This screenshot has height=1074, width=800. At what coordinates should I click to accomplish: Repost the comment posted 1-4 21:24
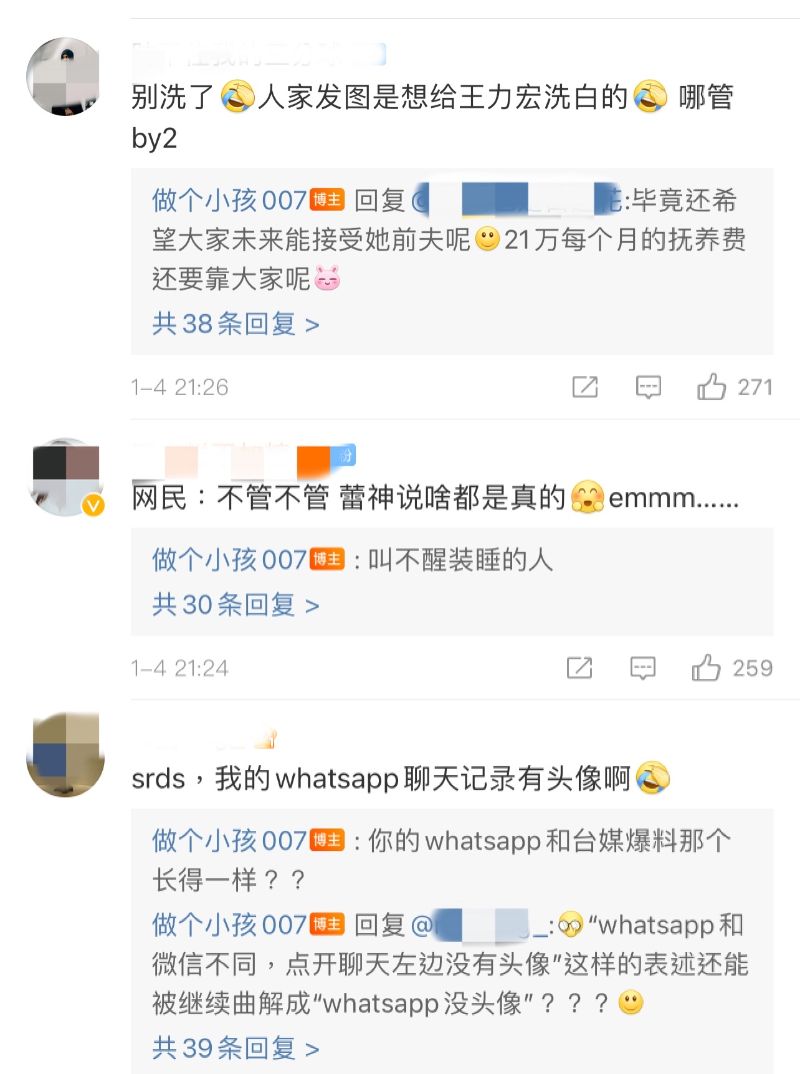(x=579, y=667)
